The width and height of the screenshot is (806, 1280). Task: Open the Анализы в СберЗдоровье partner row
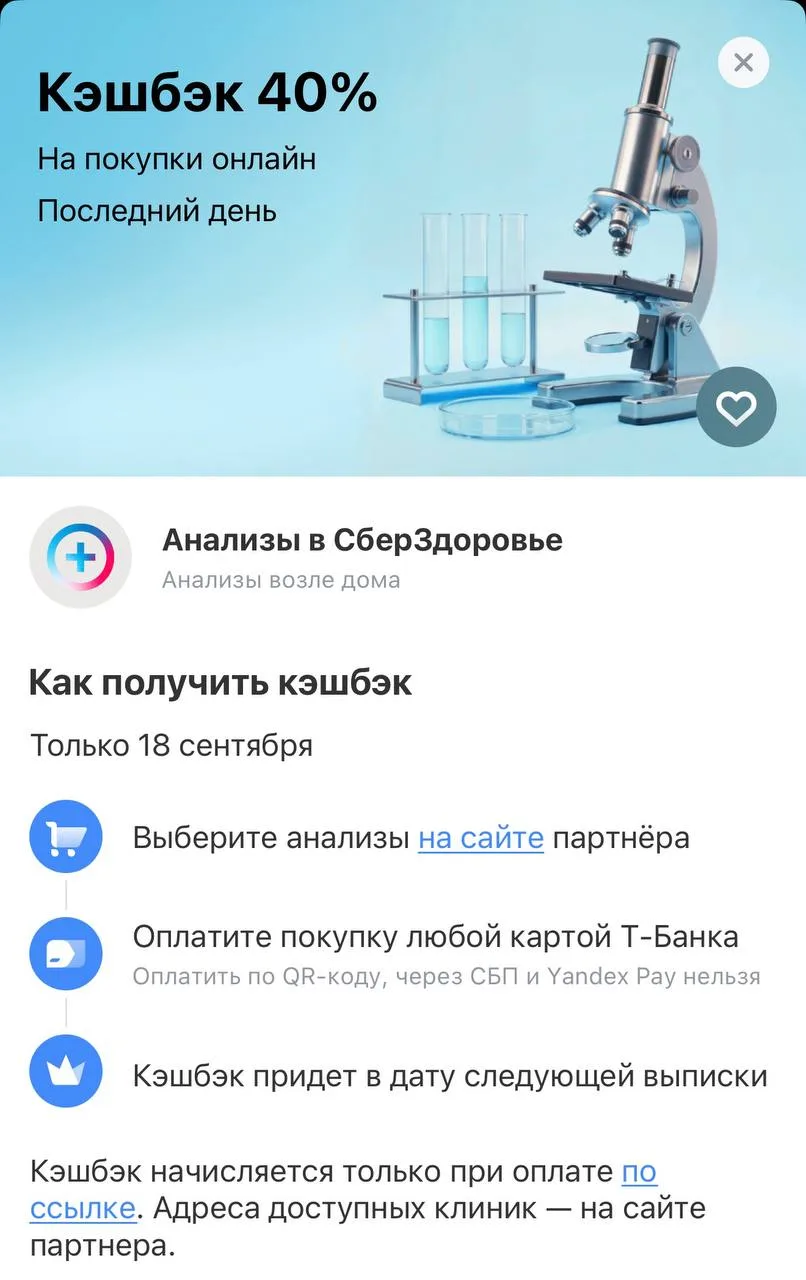tap(403, 557)
